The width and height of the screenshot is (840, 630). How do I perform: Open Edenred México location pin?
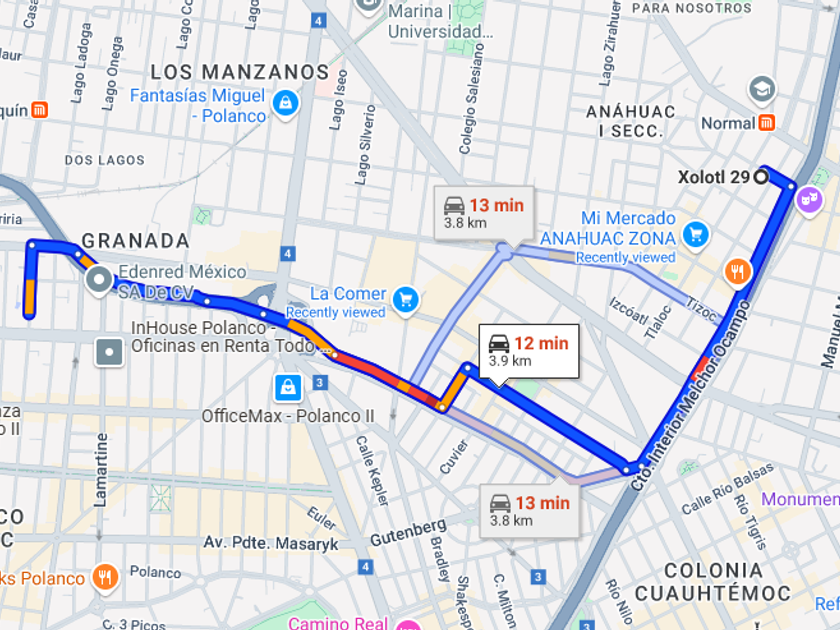pyautogui.click(x=99, y=280)
